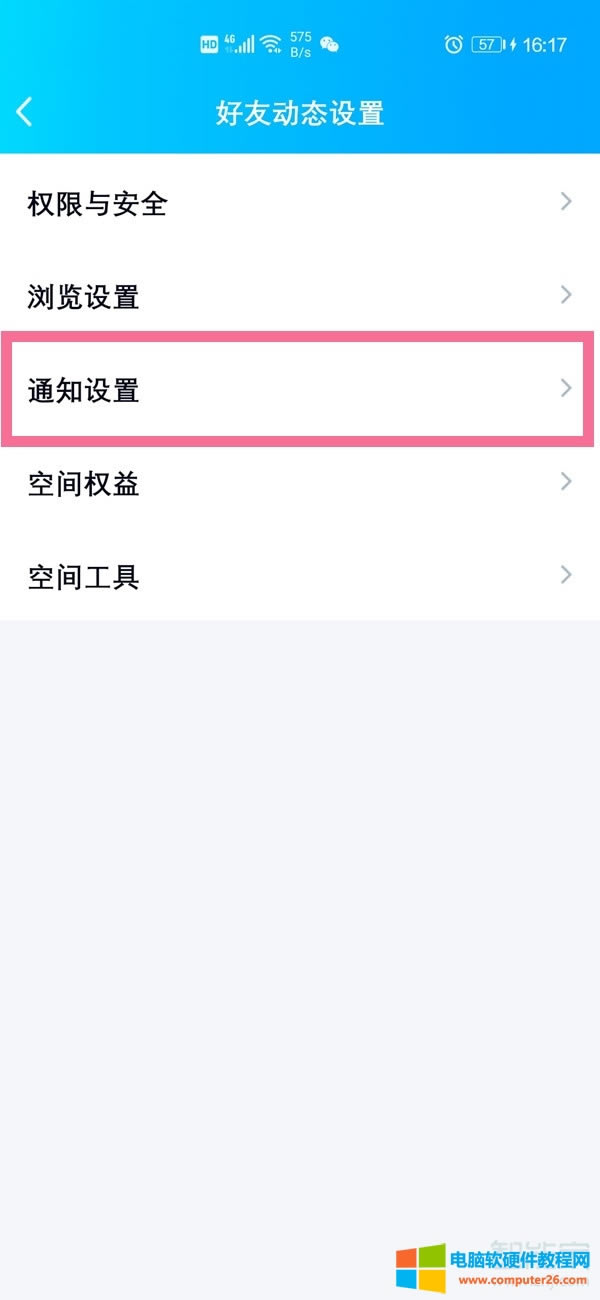Go back using the top-left arrow
This screenshot has width=600, height=1300.
coord(26,112)
